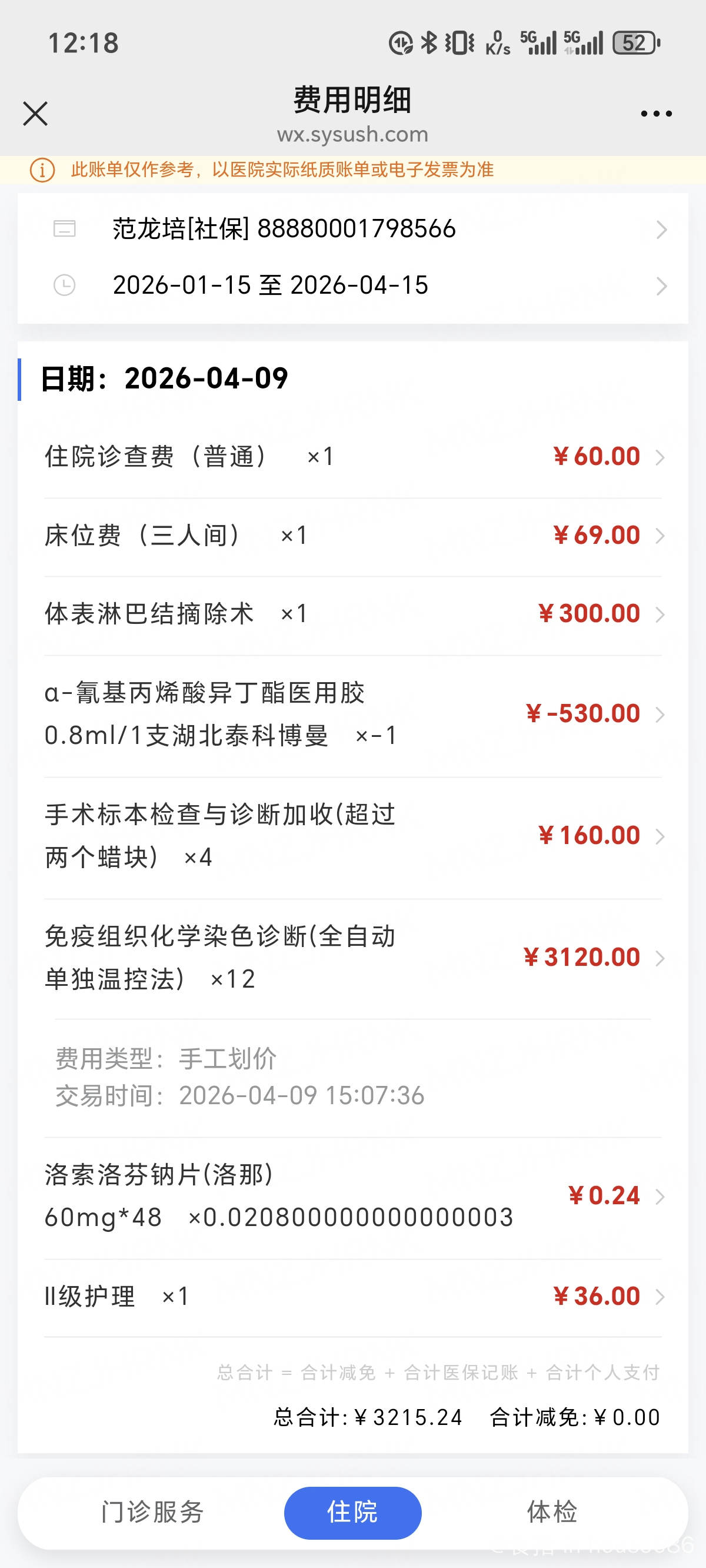Open the 洛索洛芬钠片(洛那) charge row
This screenshot has height=1568, width=706.
pyautogui.click(x=353, y=1196)
